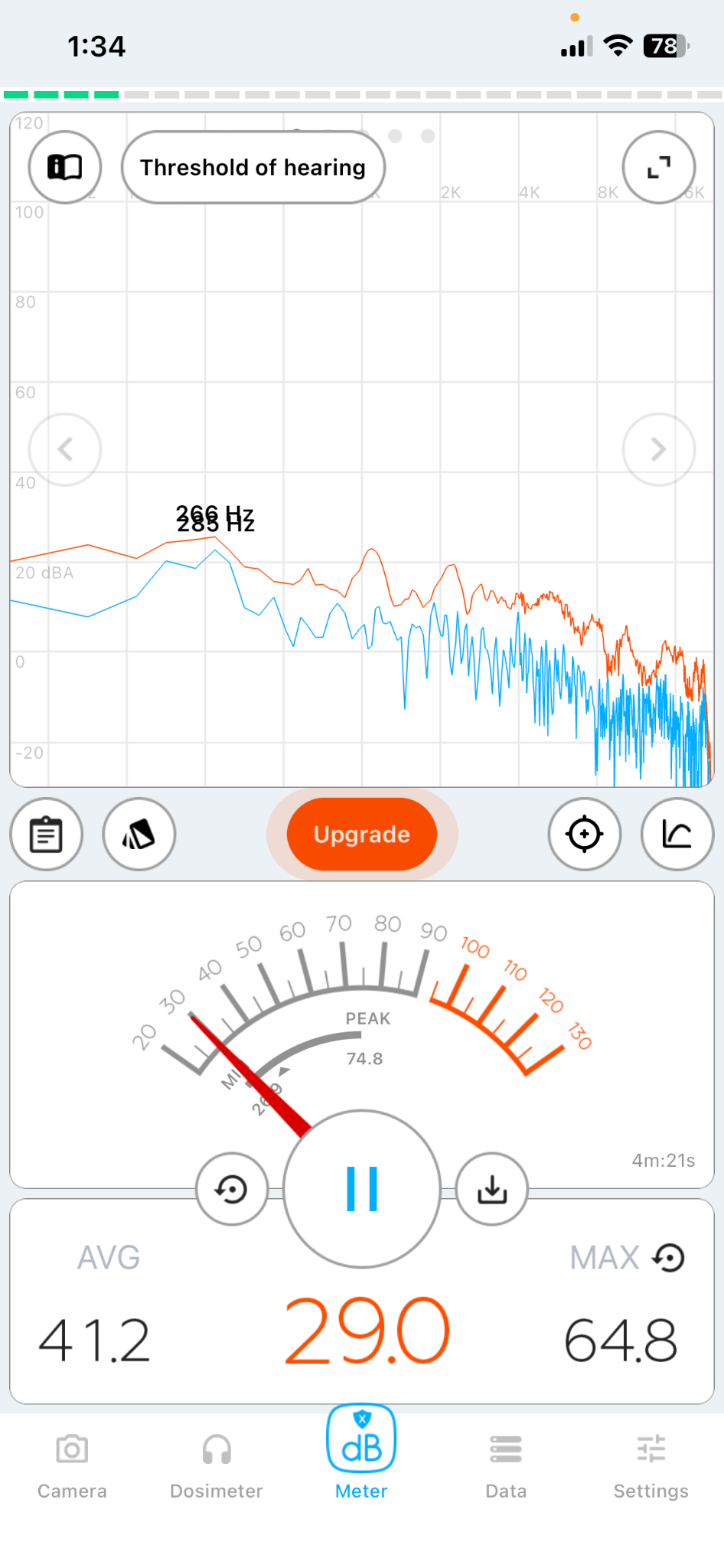Go to the previous chart page
Image resolution: width=724 pixels, height=1568 pixels.
click(65, 449)
